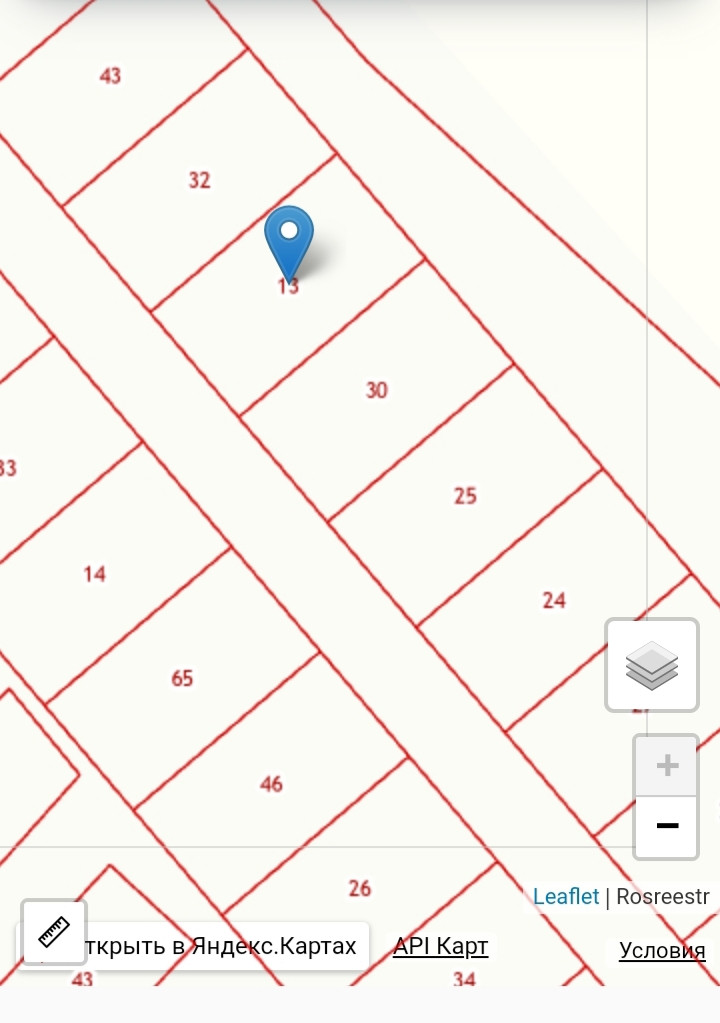View the Условия terms link
The width and height of the screenshot is (720, 1023).
click(662, 950)
